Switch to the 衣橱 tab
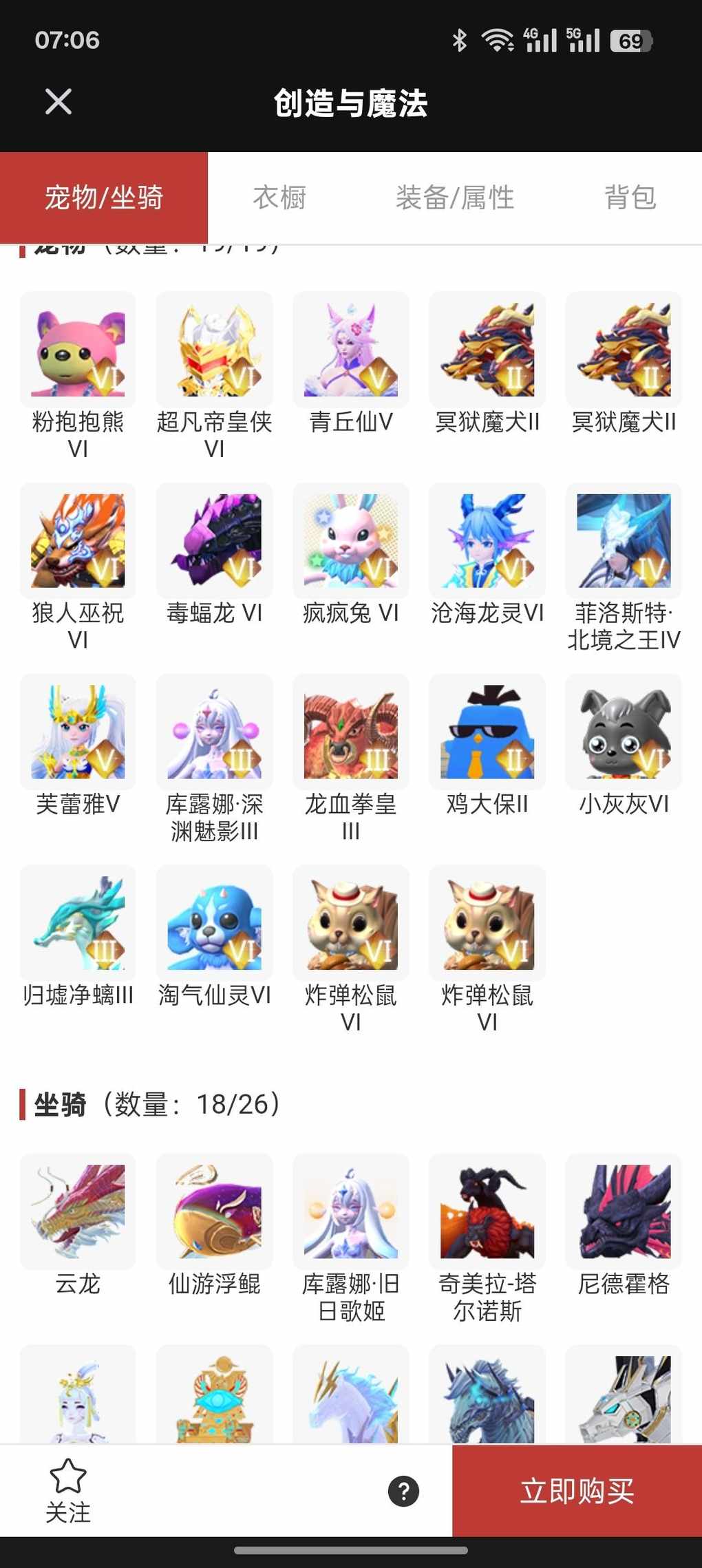 point(279,198)
